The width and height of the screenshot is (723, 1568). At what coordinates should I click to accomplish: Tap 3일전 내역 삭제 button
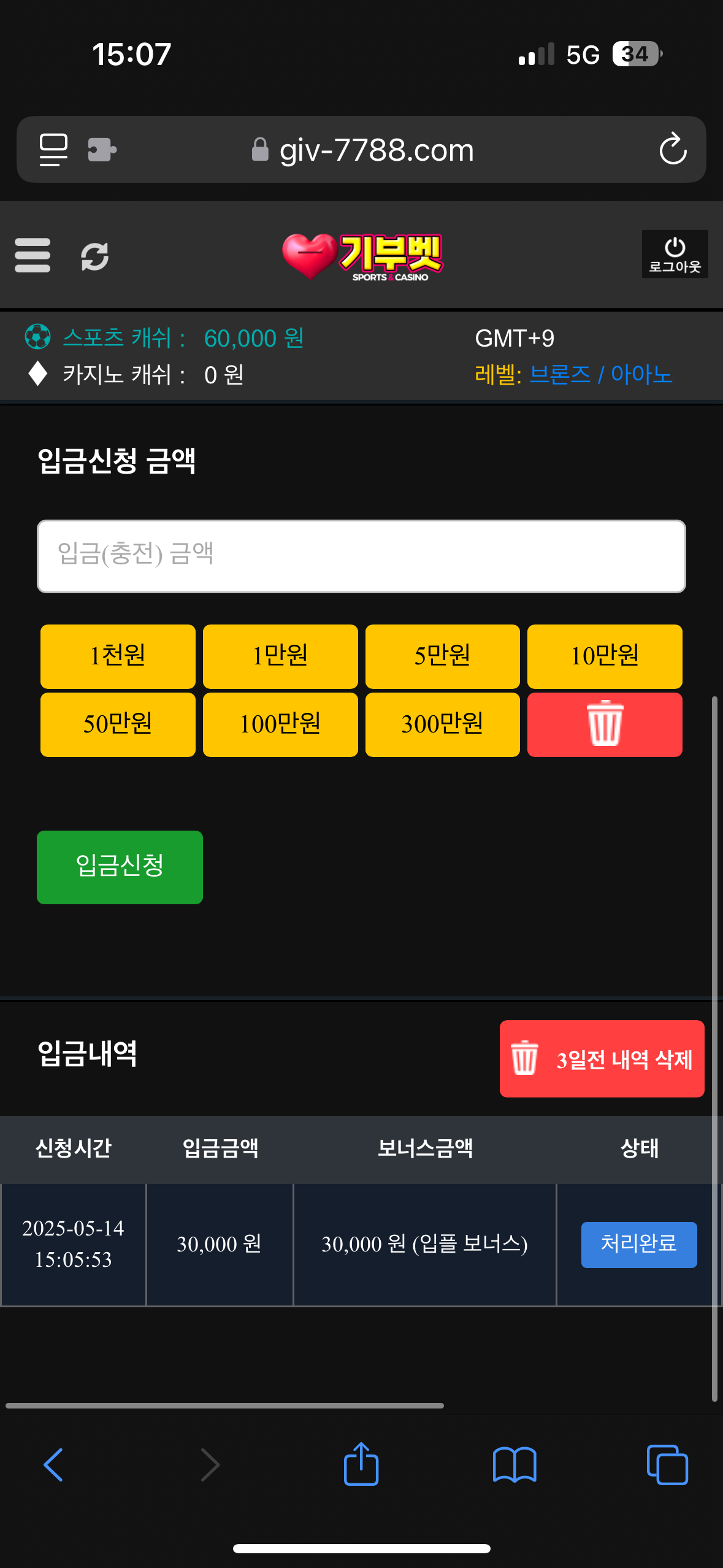[x=602, y=1059]
